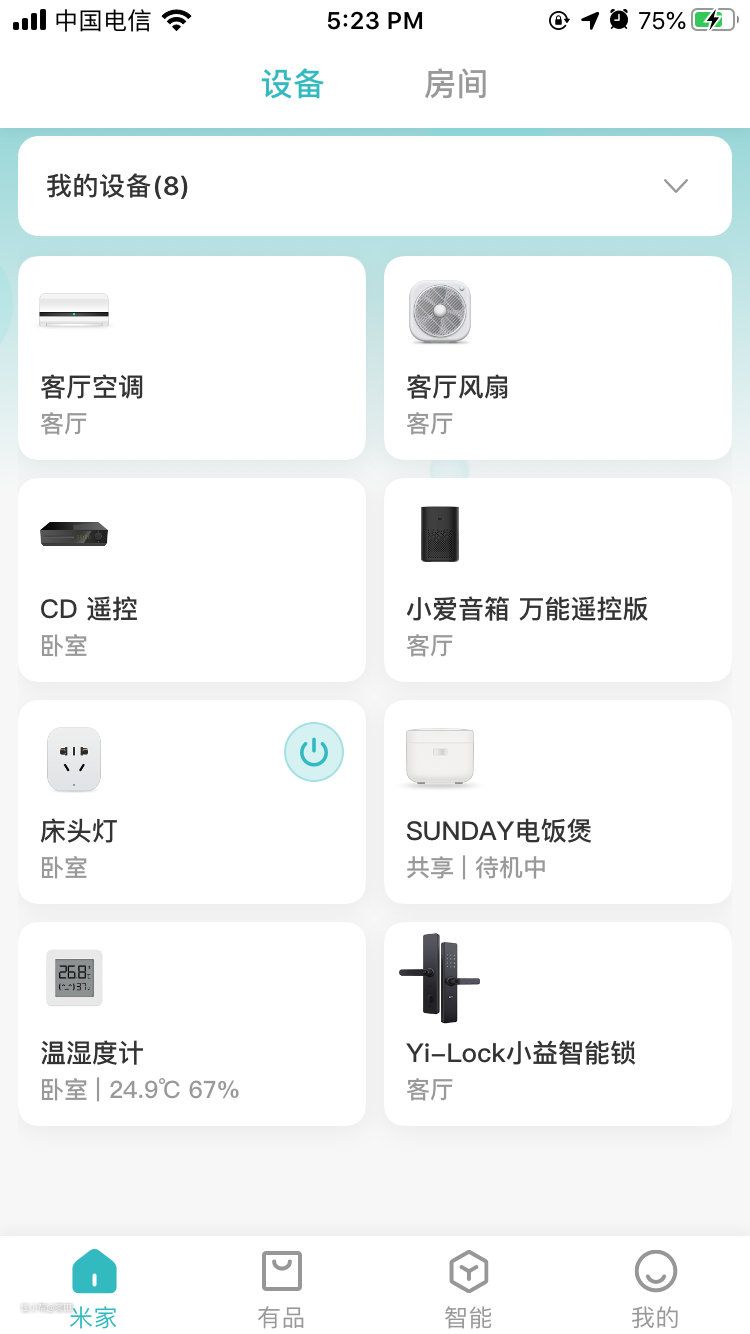Open the 客厅风扇 device card

point(558,358)
